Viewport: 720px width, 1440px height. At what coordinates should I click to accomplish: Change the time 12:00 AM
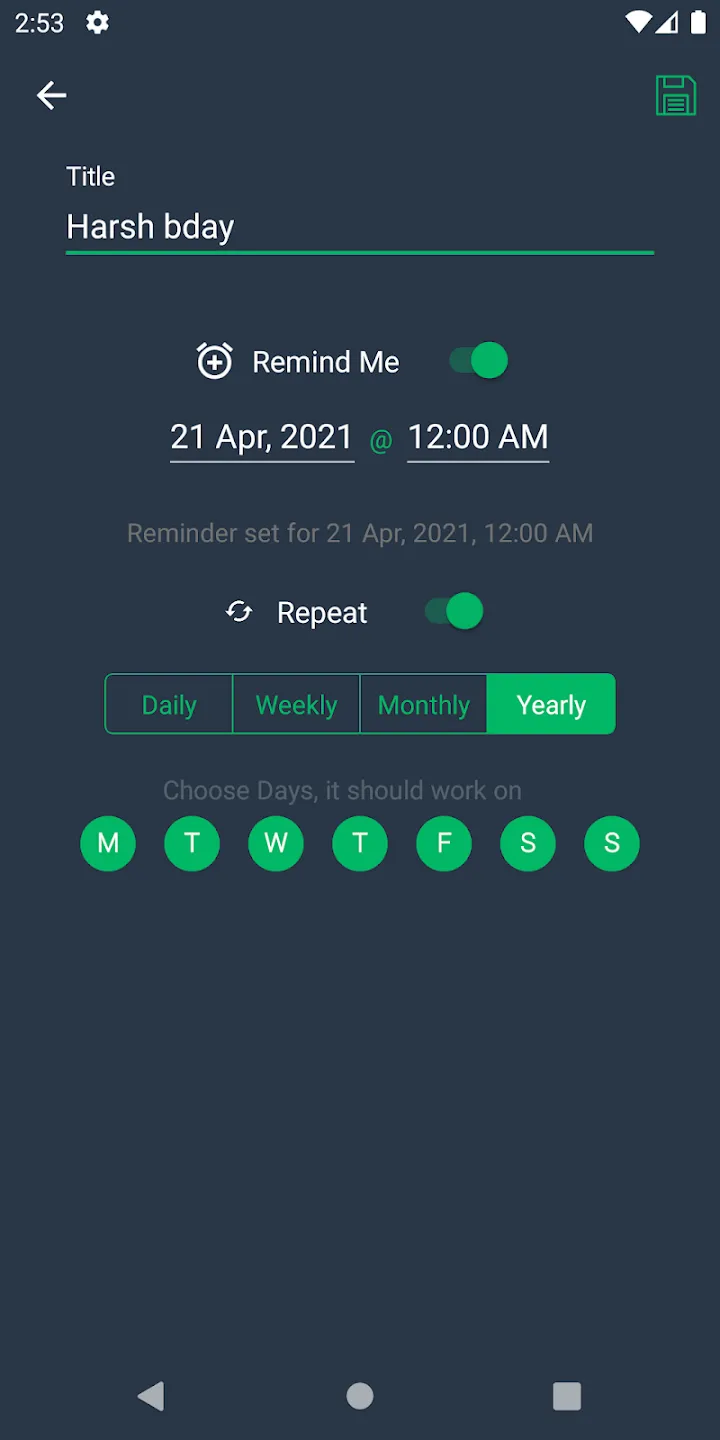pyautogui.click(x=478, y=437)
